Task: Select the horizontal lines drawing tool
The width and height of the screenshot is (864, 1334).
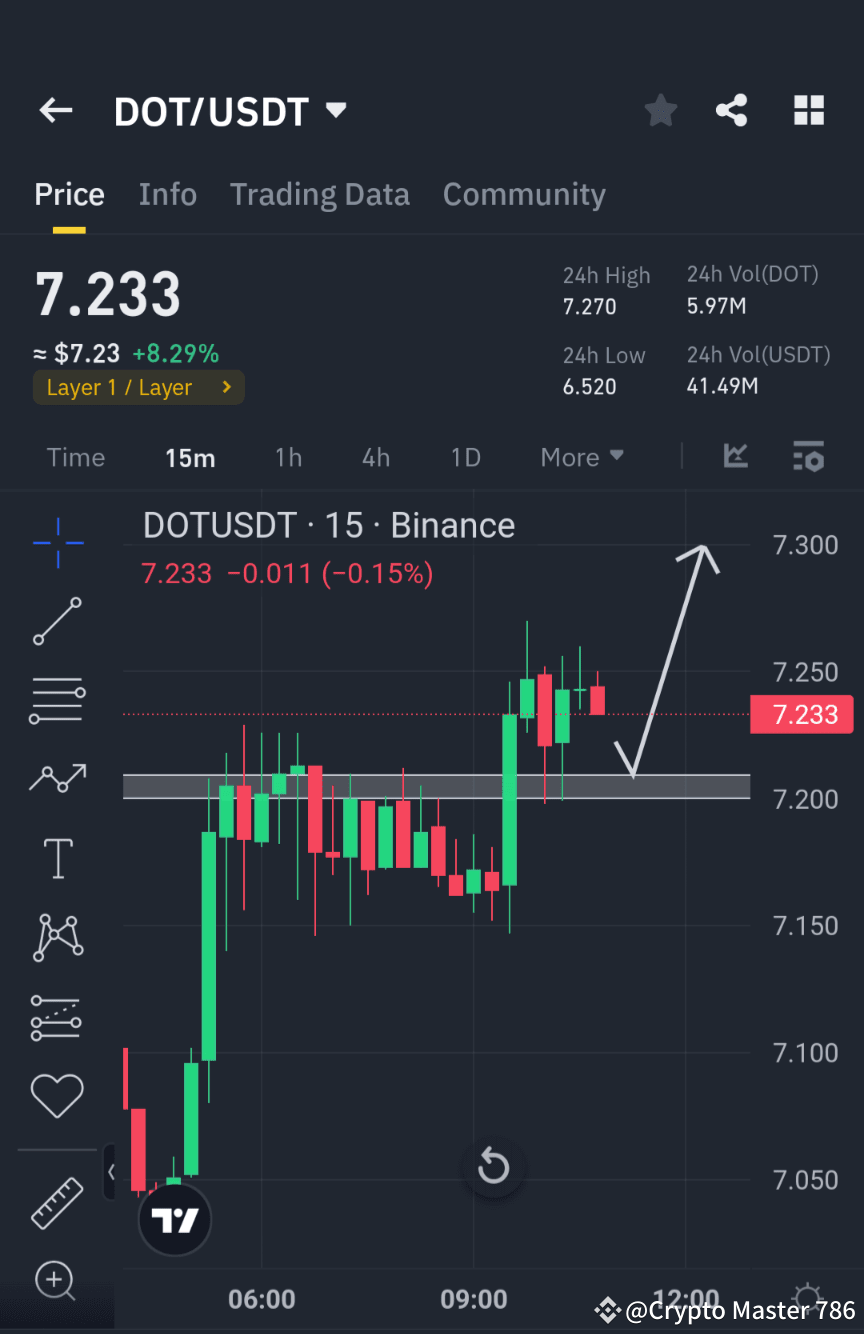Action: (57, 699)
